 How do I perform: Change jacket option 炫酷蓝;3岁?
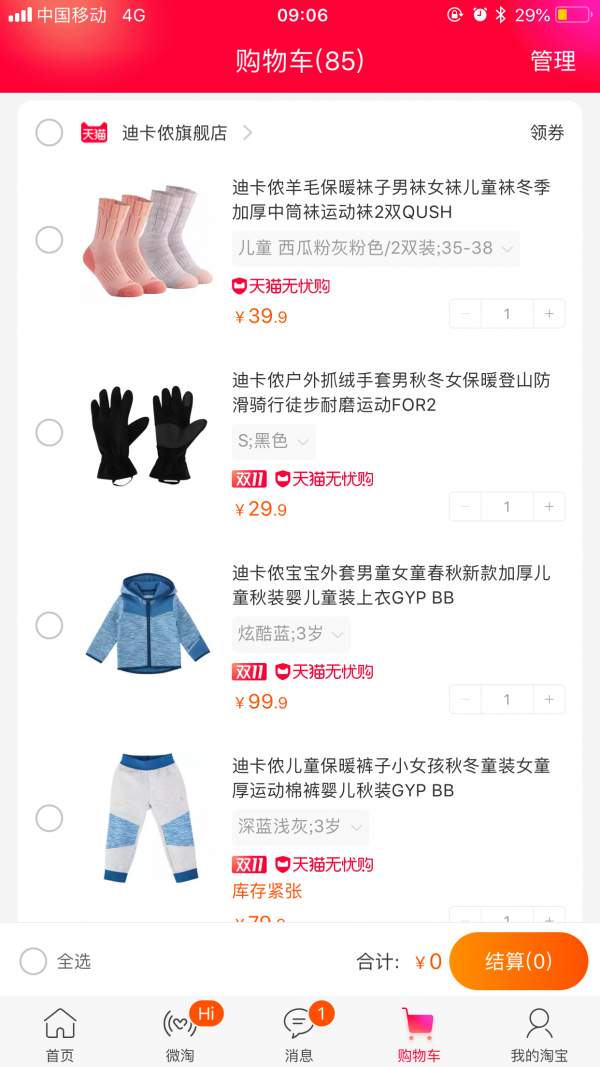(291, 634)
